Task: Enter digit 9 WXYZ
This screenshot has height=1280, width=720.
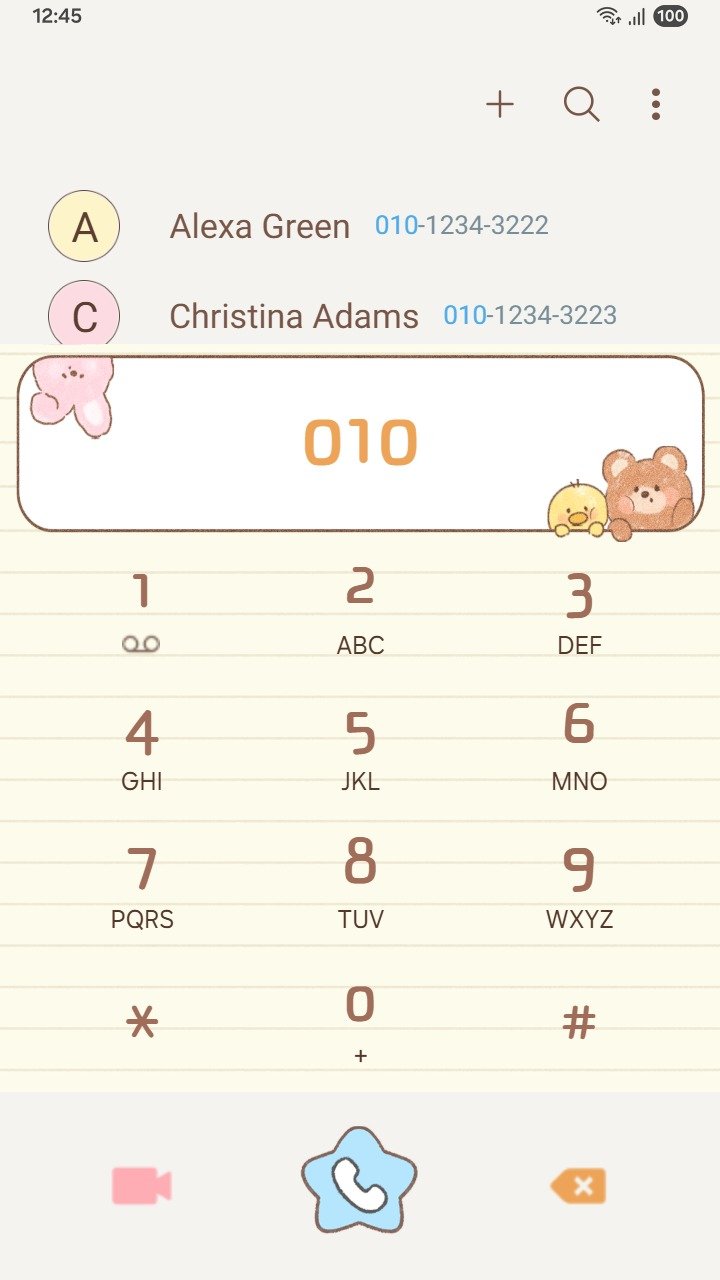Action: [x=579, y=884]
